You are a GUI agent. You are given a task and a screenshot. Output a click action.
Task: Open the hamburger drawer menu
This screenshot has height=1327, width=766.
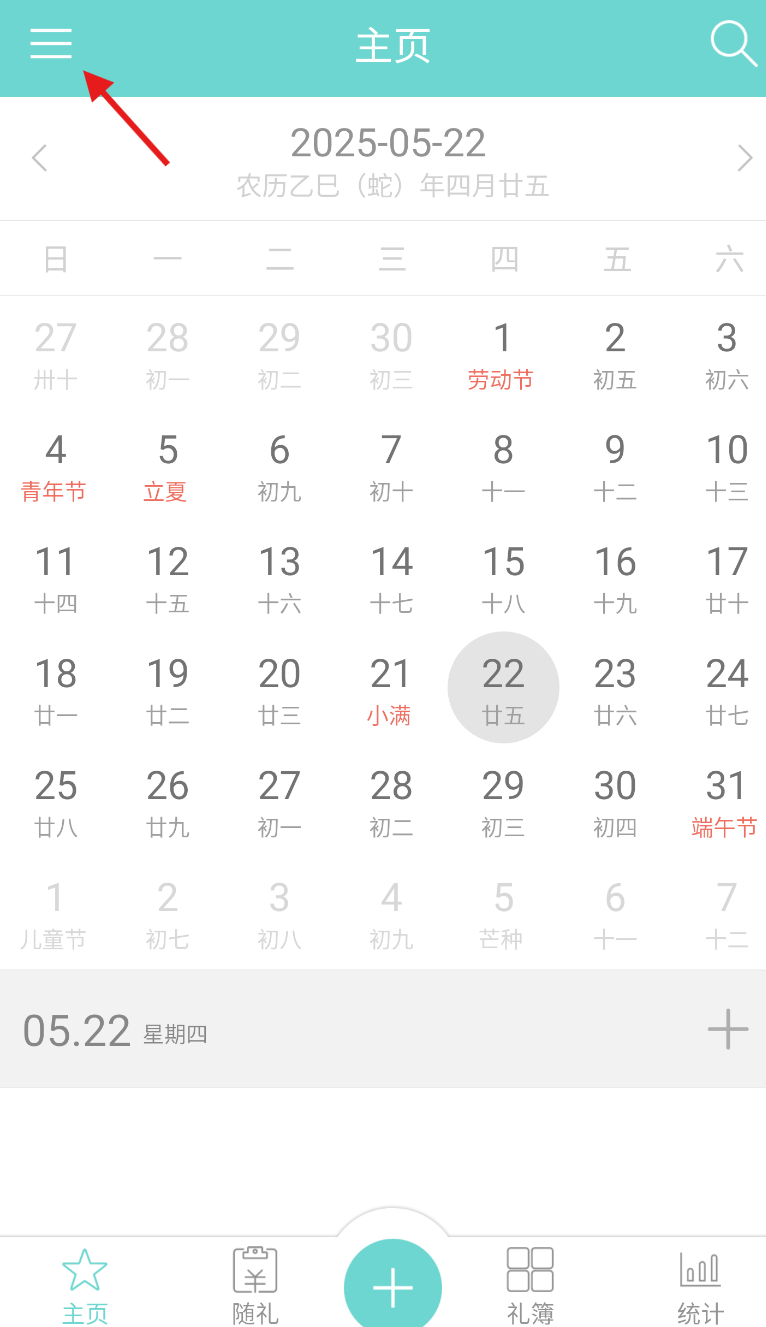tap(51, 44)
